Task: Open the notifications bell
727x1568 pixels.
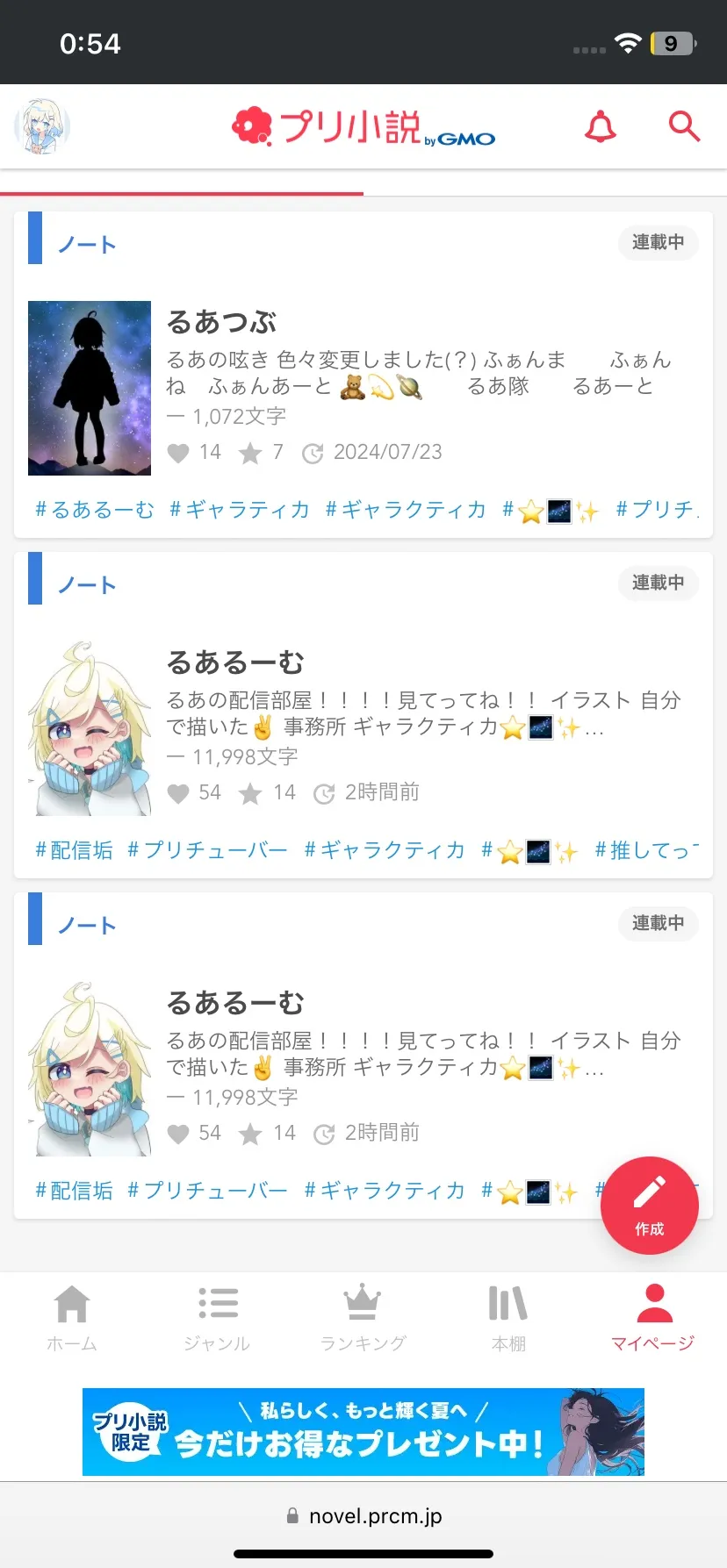Action: tap(601, 127)
